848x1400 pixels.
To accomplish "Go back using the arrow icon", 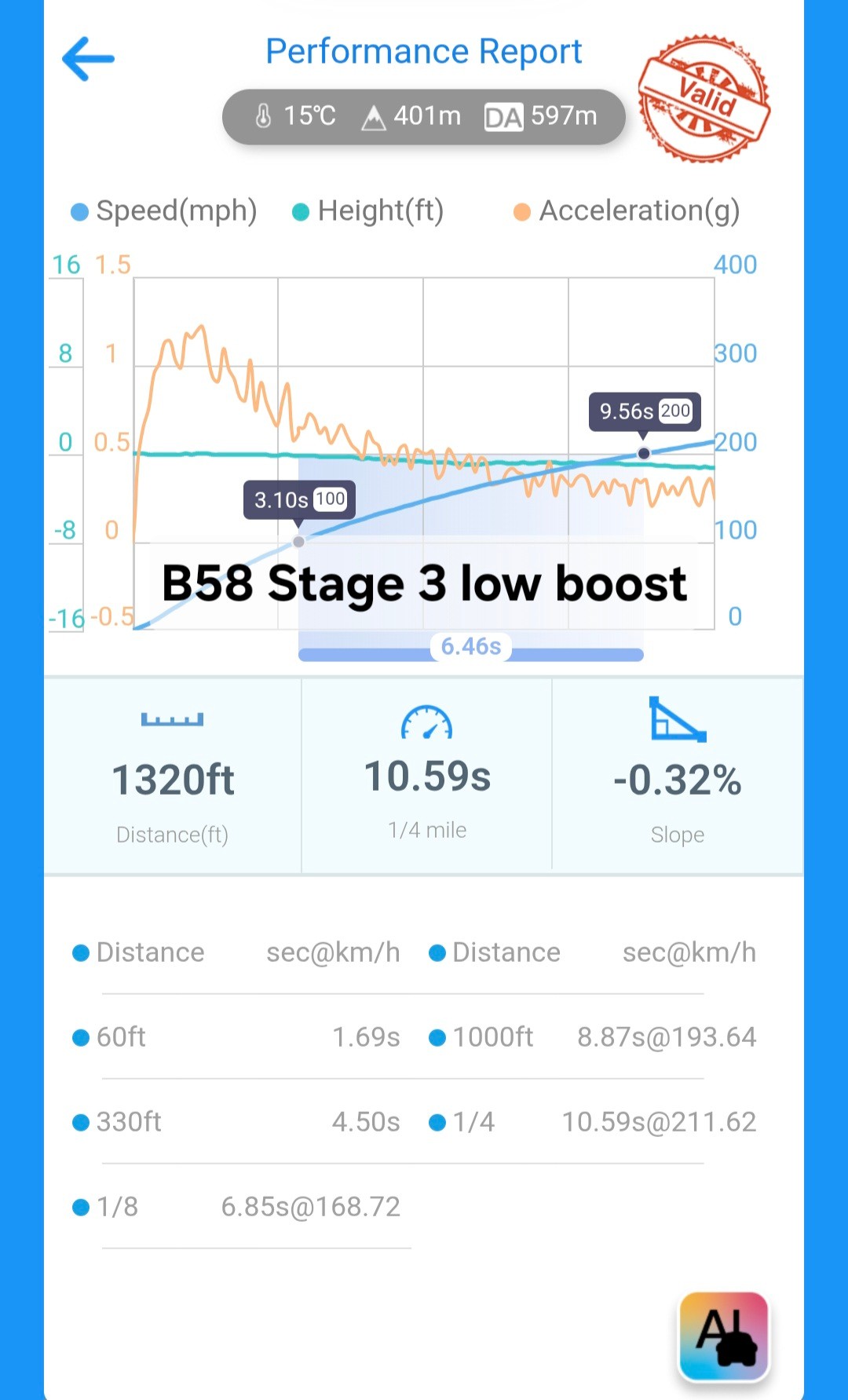I will (88, 59).
